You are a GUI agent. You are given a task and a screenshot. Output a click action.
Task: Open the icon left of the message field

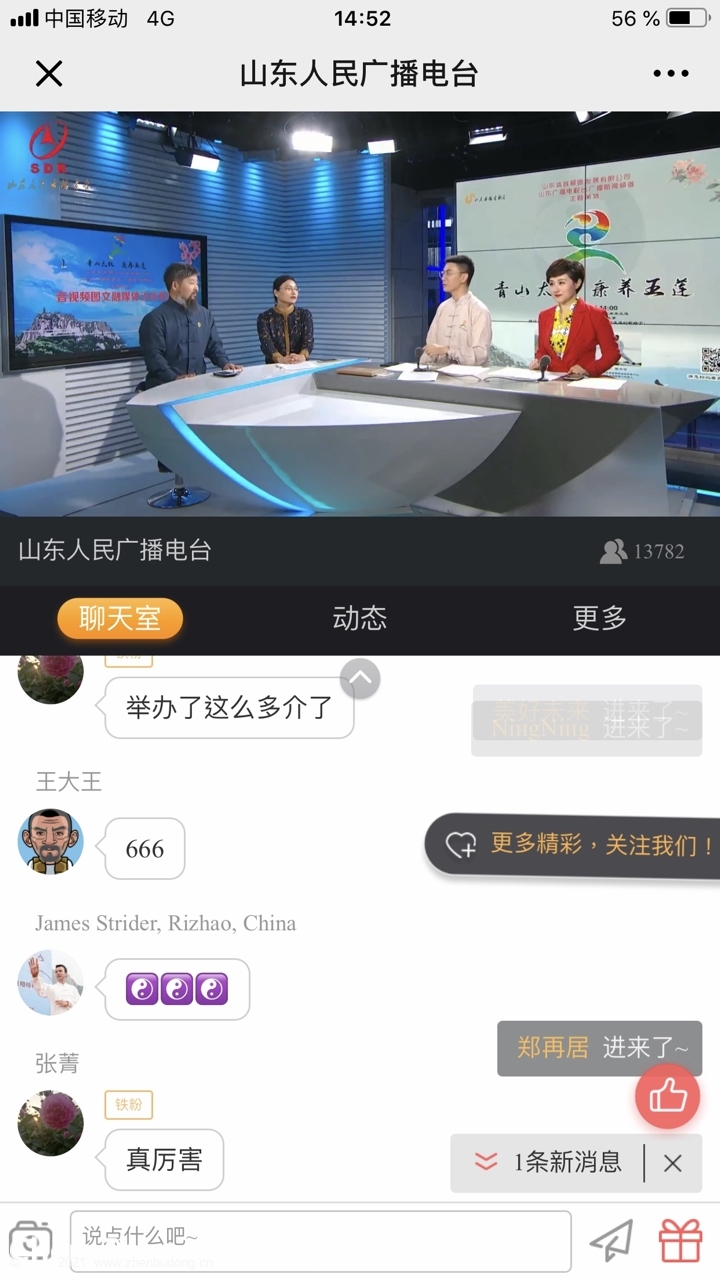pyautogui.click(x=30, y=1240)
